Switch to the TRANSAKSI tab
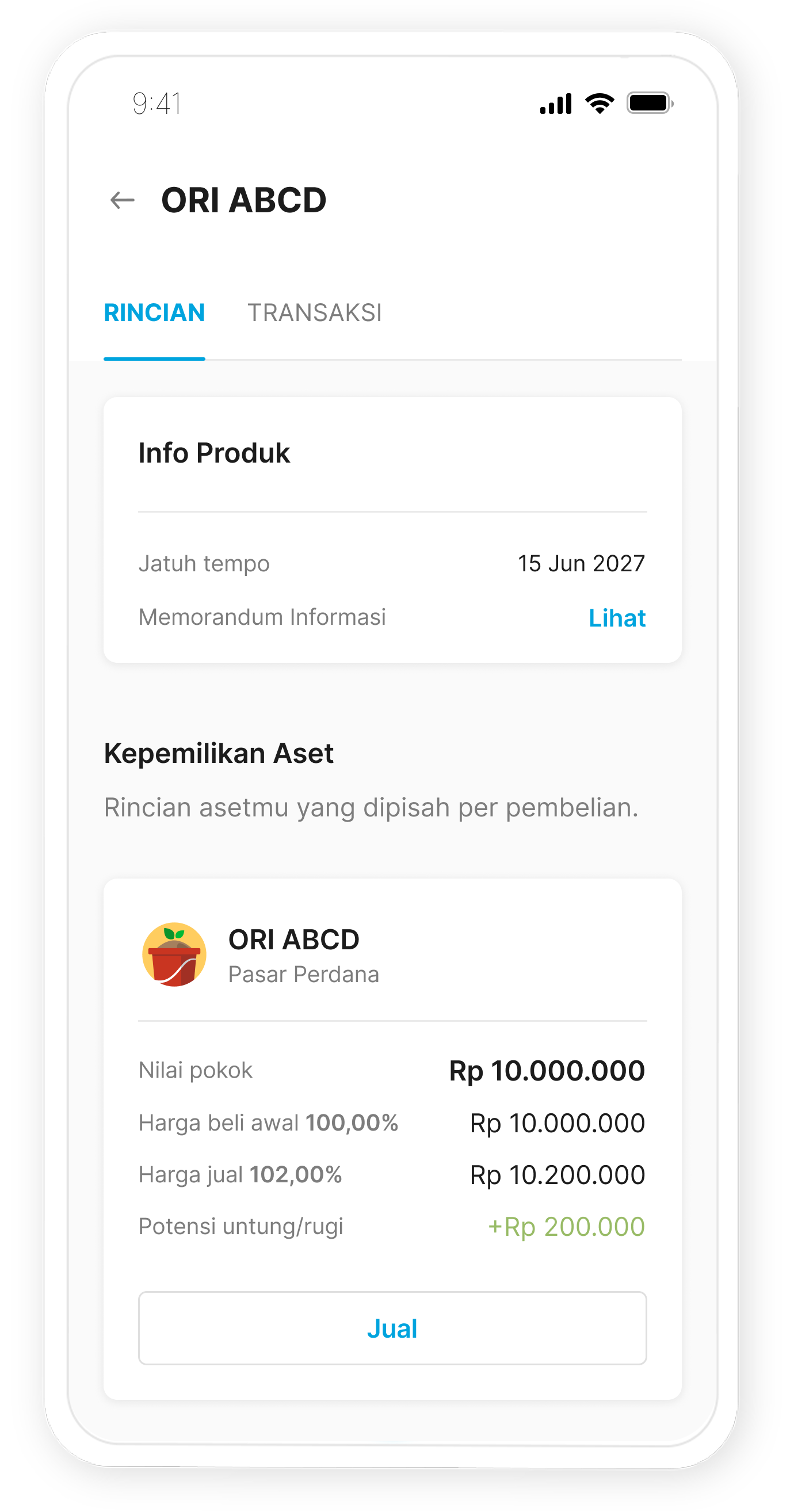794x1512 pixels. pos(315,313)
